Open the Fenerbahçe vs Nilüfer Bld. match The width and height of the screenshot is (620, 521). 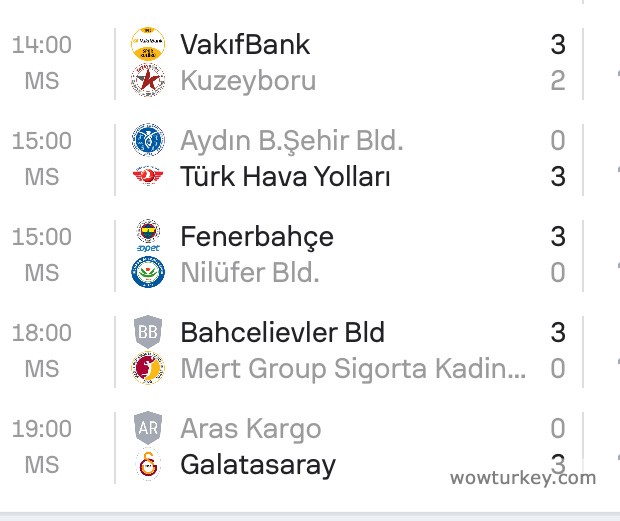(340, 254)
